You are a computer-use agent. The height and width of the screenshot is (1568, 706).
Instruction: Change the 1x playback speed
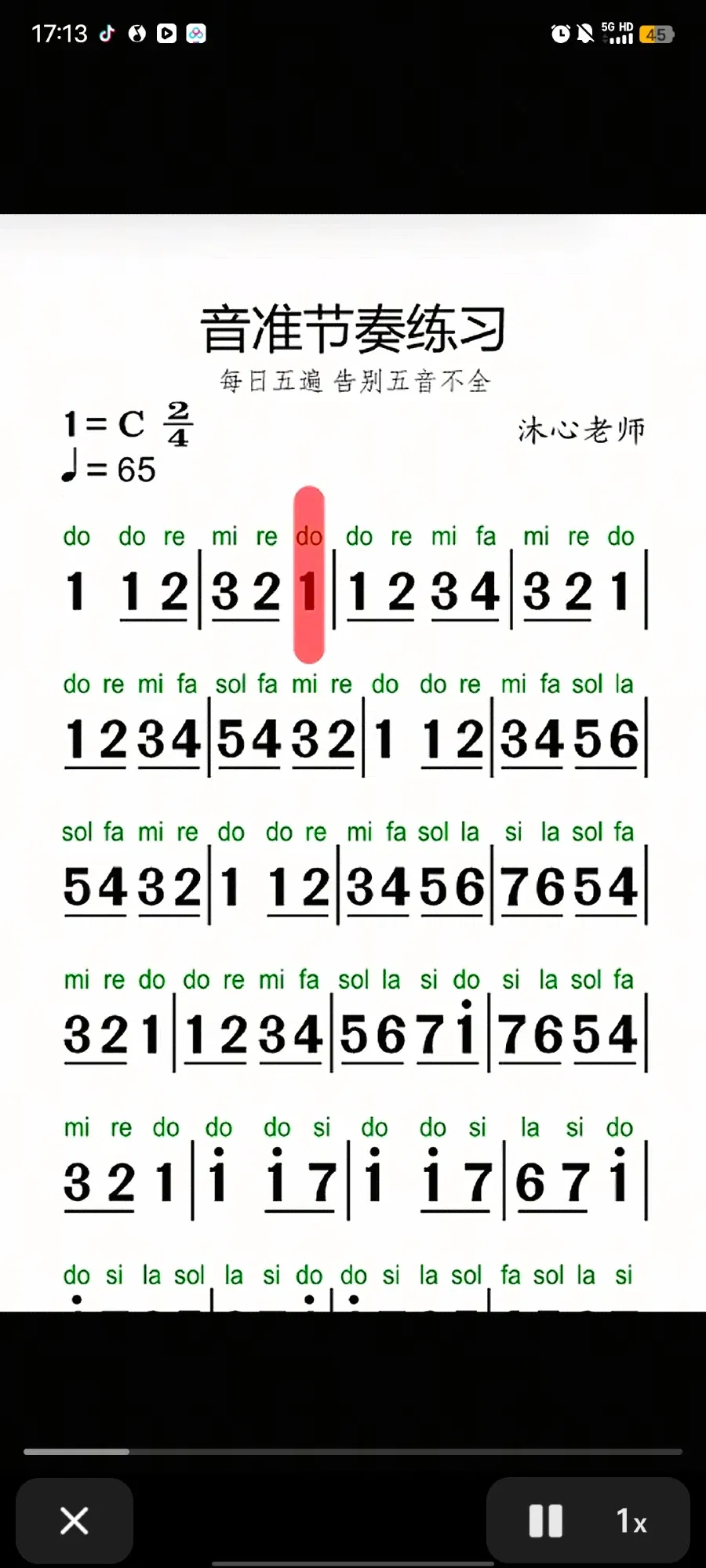click(x=631, y=1521)
